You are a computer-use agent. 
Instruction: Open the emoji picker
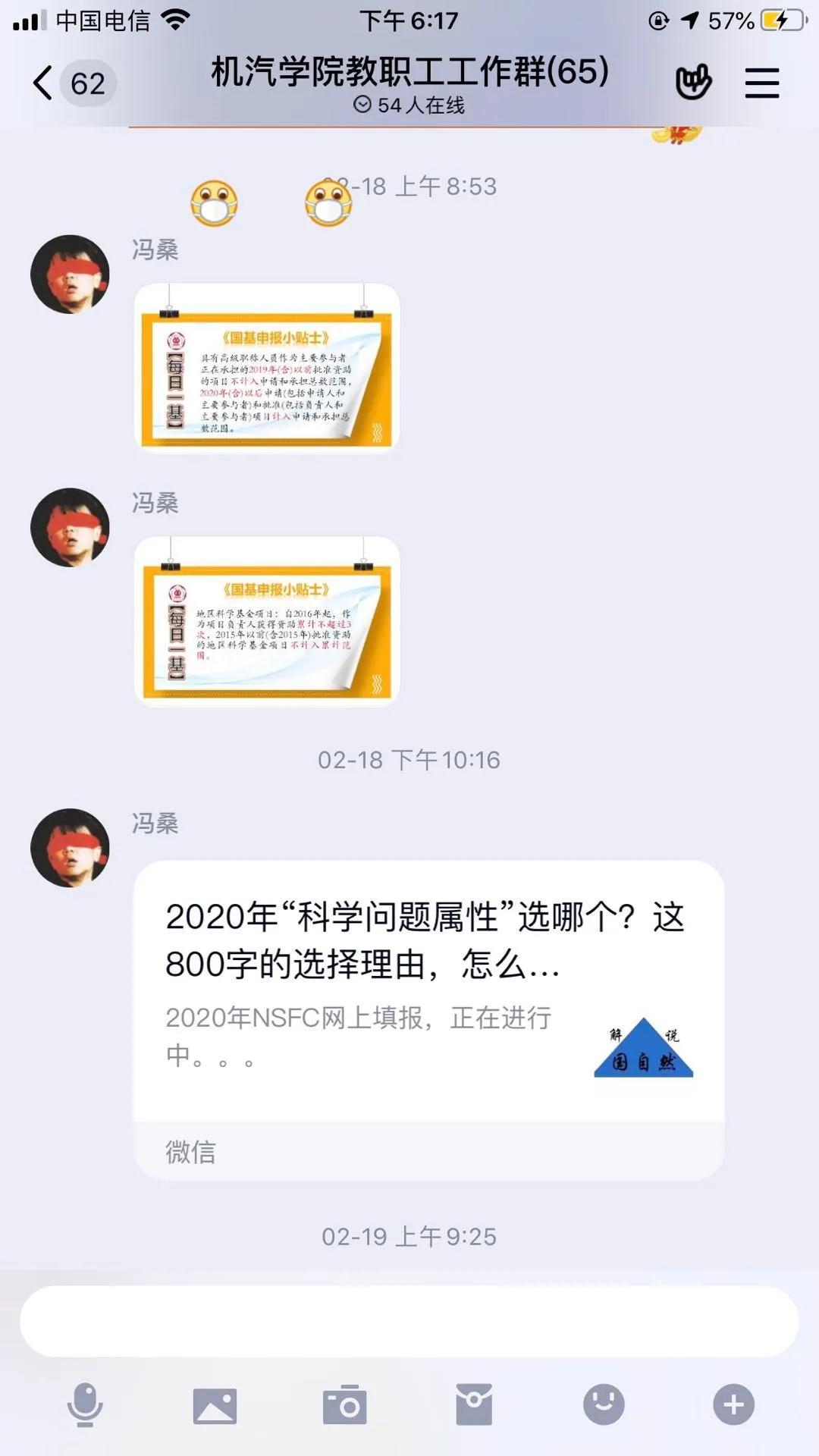pos(604,1404)
